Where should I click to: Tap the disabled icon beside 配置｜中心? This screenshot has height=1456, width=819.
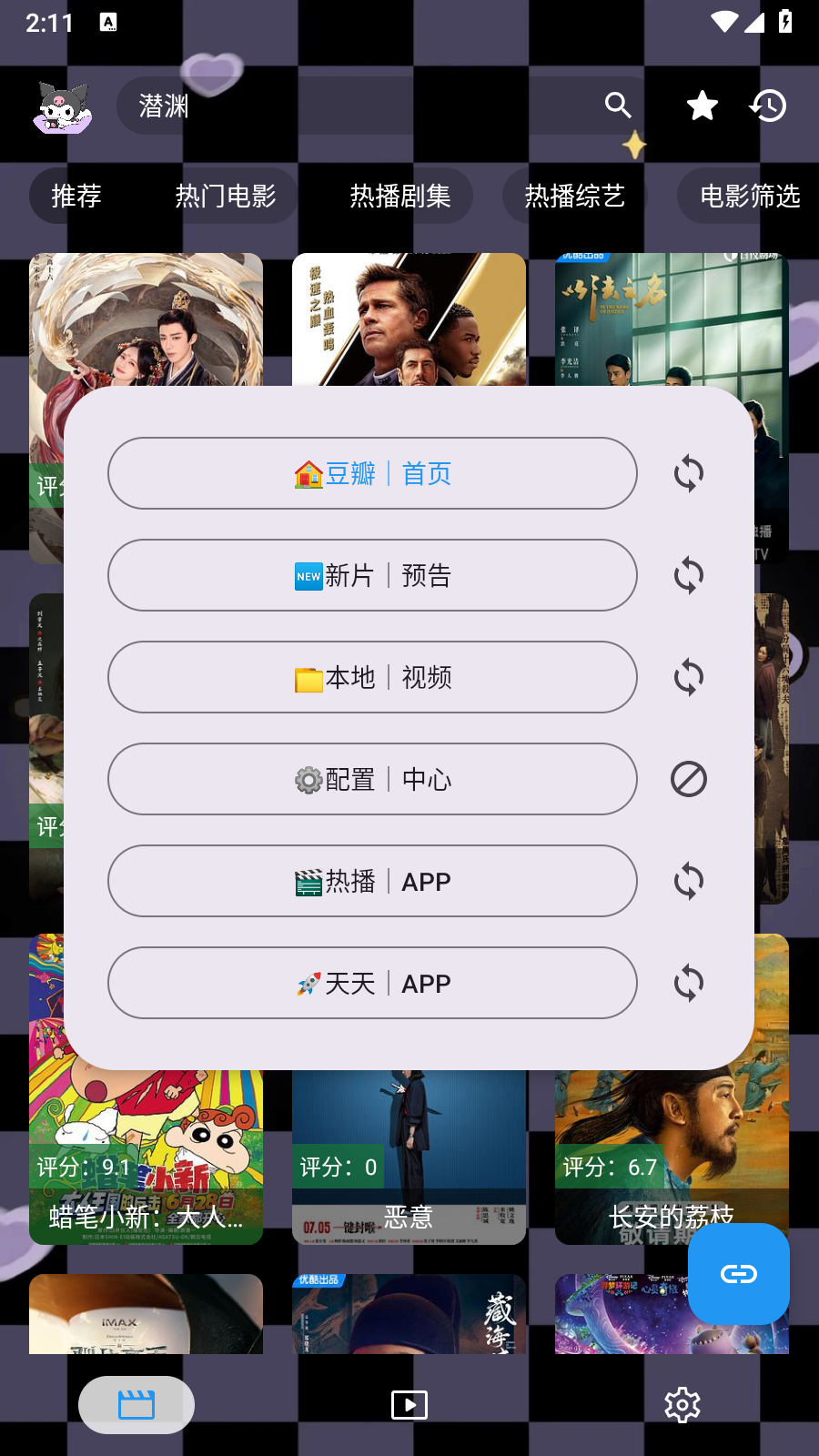click(689, 779)
